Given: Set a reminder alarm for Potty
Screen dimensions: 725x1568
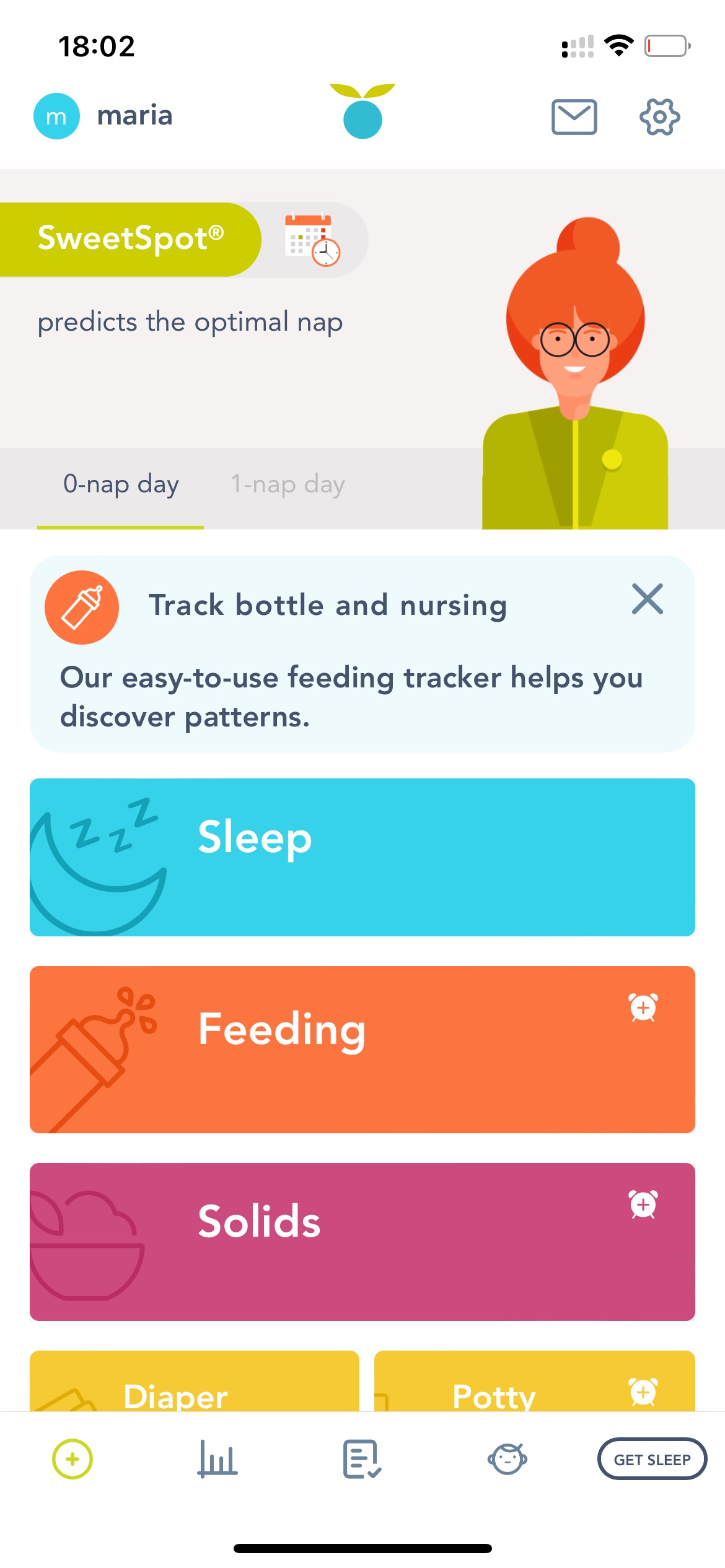Looking at the screenshot, I should click(x=643, y=1392).
